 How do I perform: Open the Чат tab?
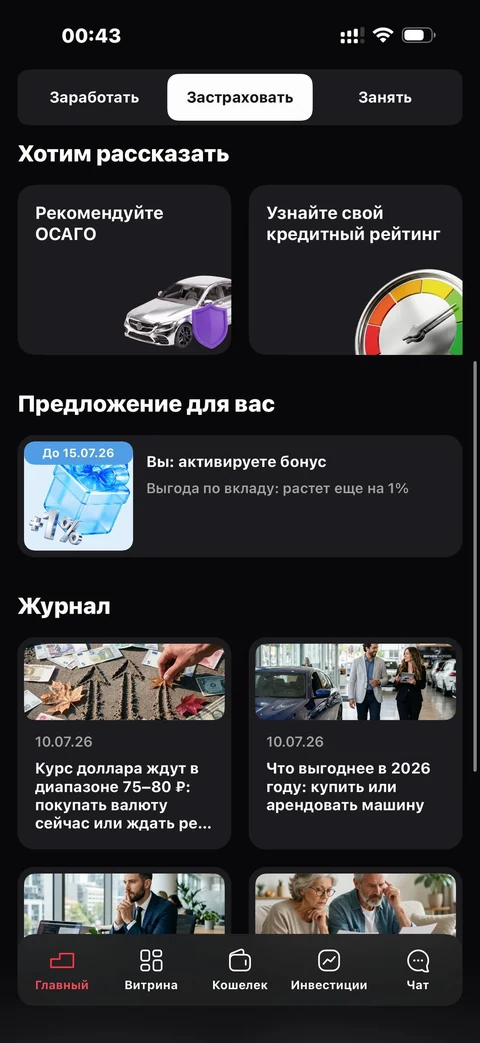click(x=418, y=970)
